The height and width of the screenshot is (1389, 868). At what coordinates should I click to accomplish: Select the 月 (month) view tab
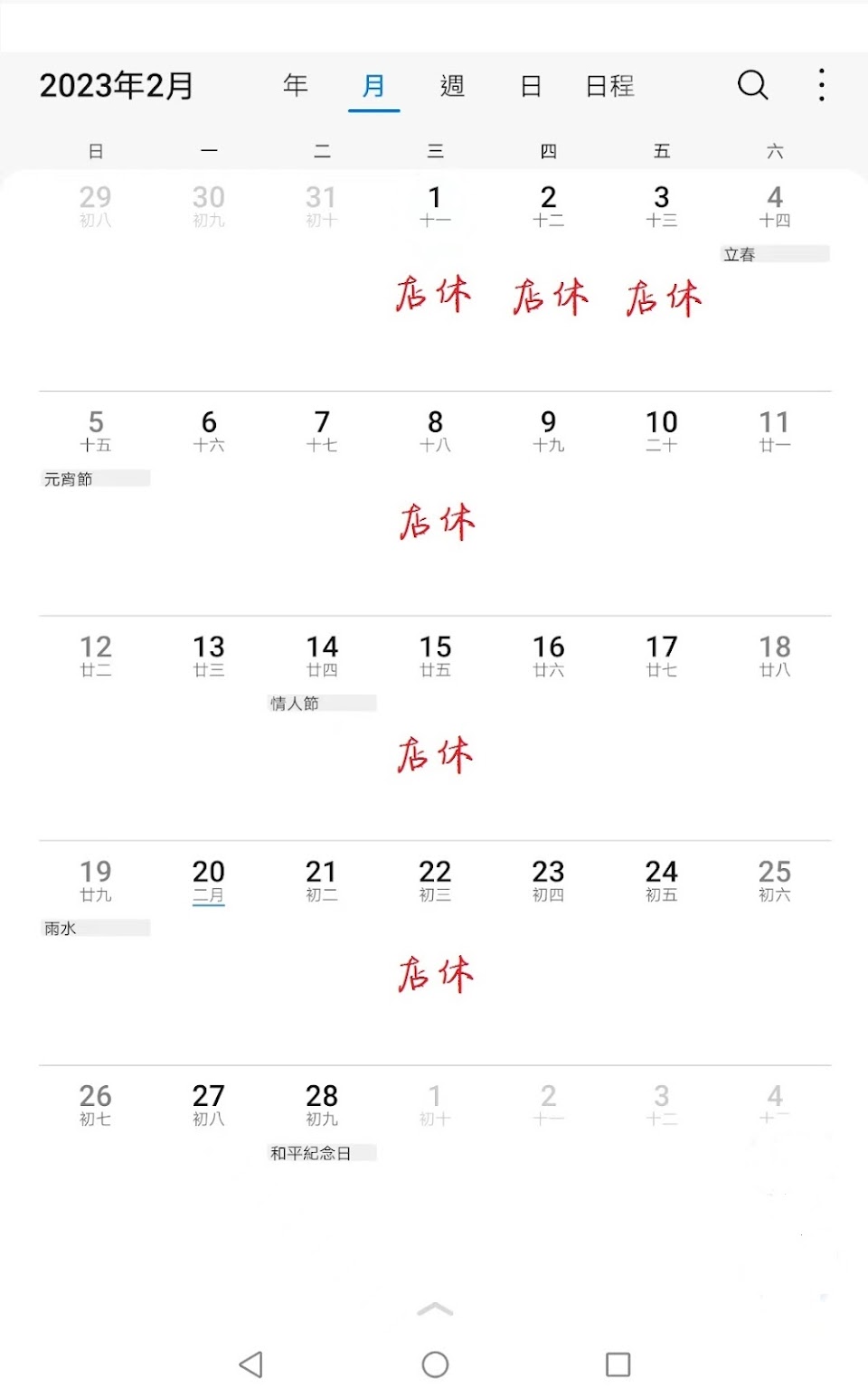[x=373, y=86]
